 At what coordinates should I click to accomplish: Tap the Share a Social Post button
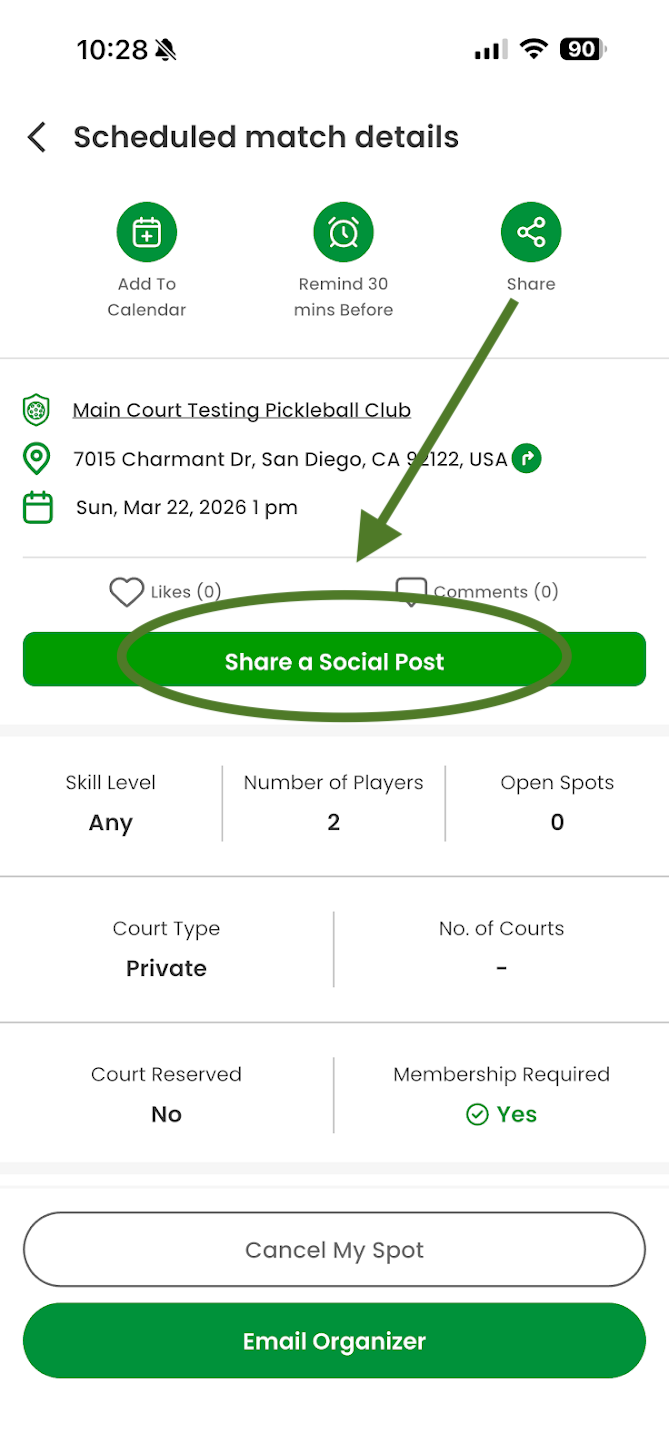(x=334, y=660)
